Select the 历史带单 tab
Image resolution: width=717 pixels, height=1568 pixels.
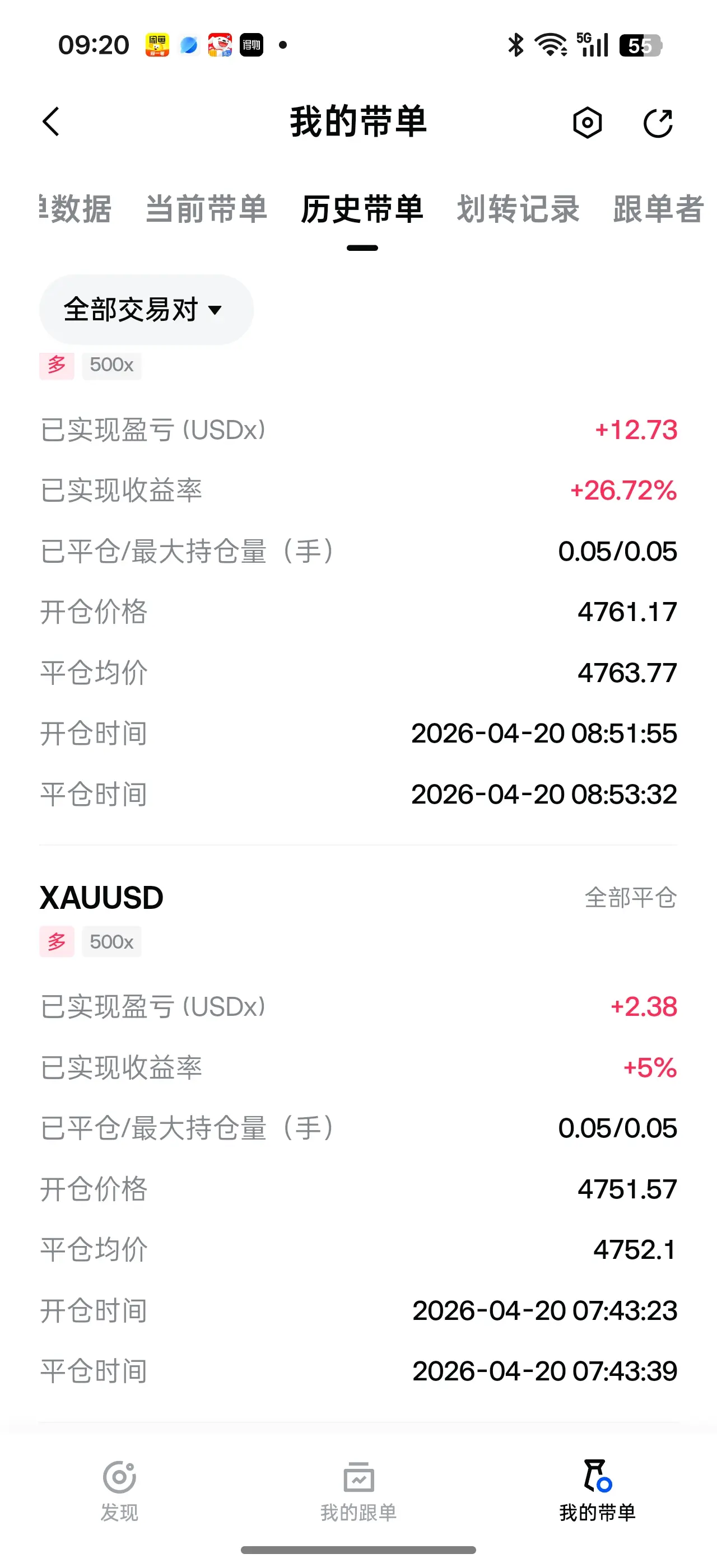(362, 209)
